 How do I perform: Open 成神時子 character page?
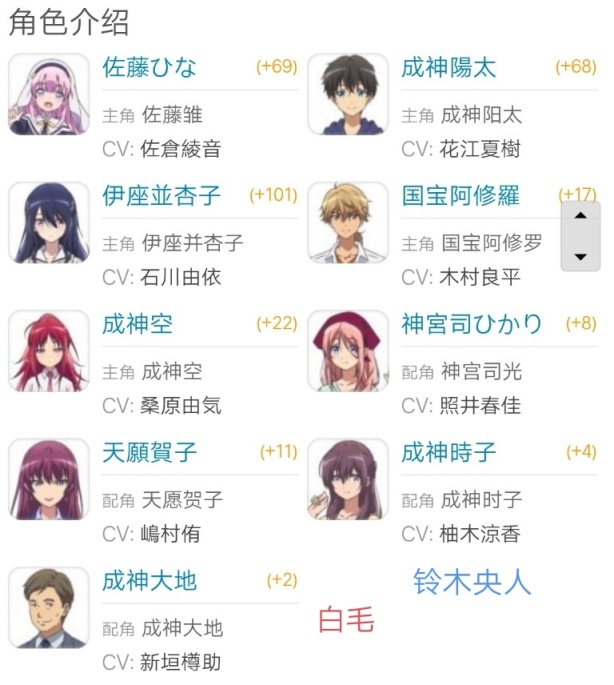click(x=448, y=452)
